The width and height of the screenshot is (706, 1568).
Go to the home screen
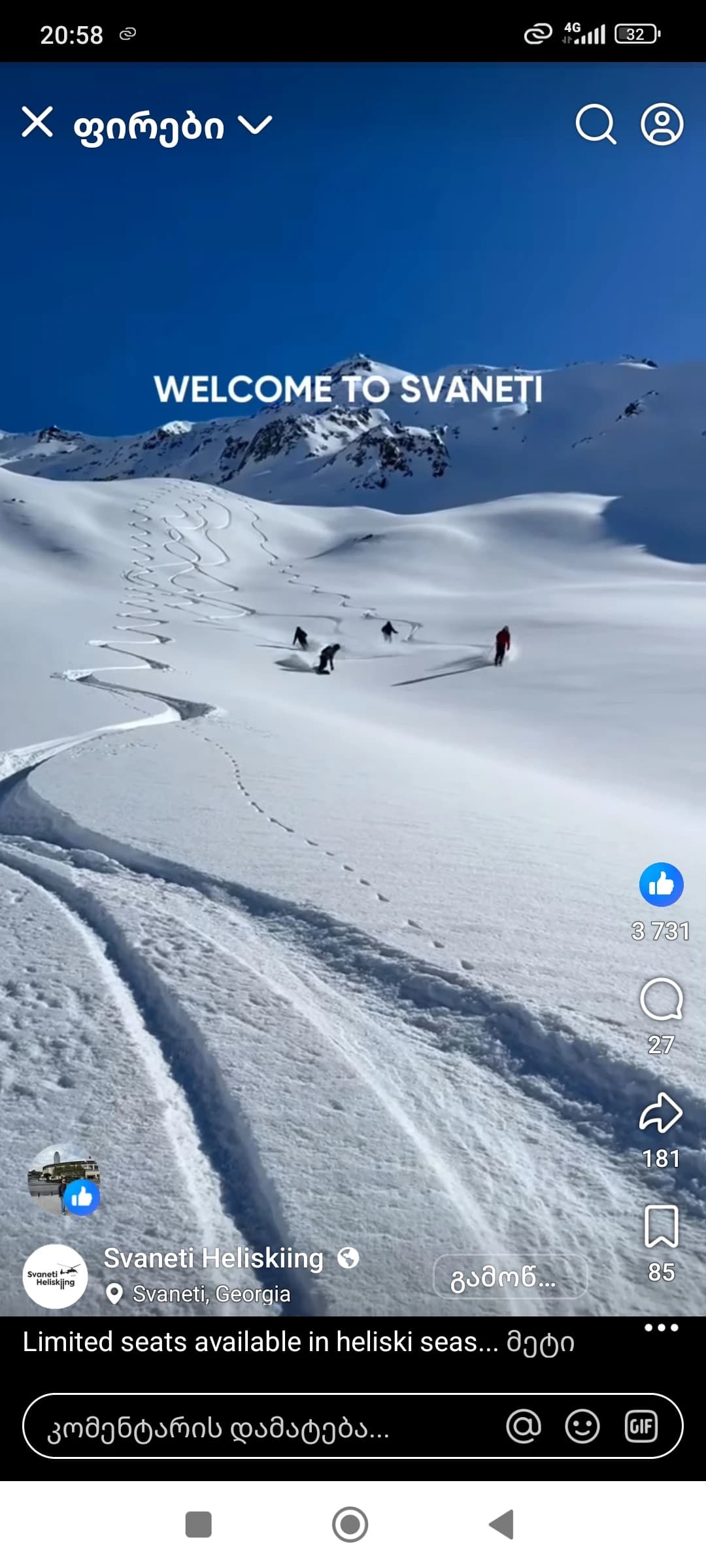(350, 1524)
